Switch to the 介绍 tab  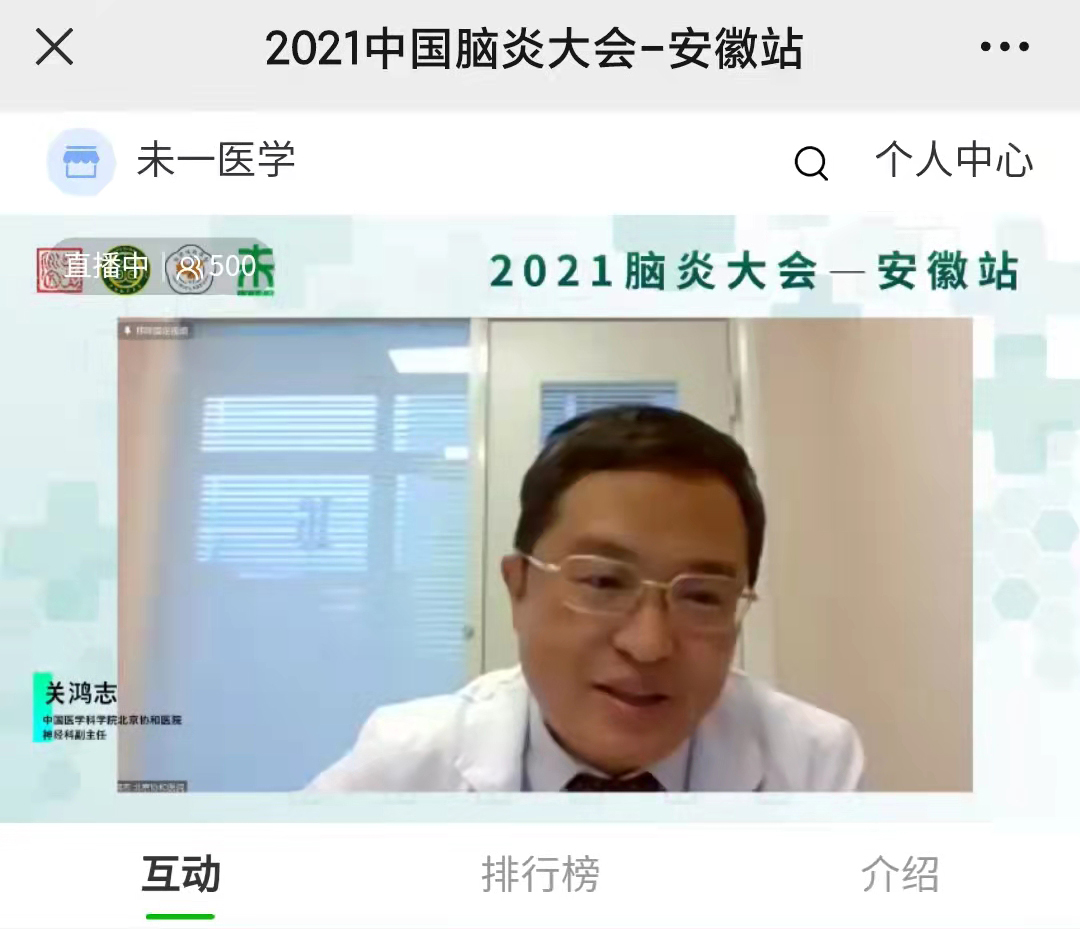[x=899, y=875]
